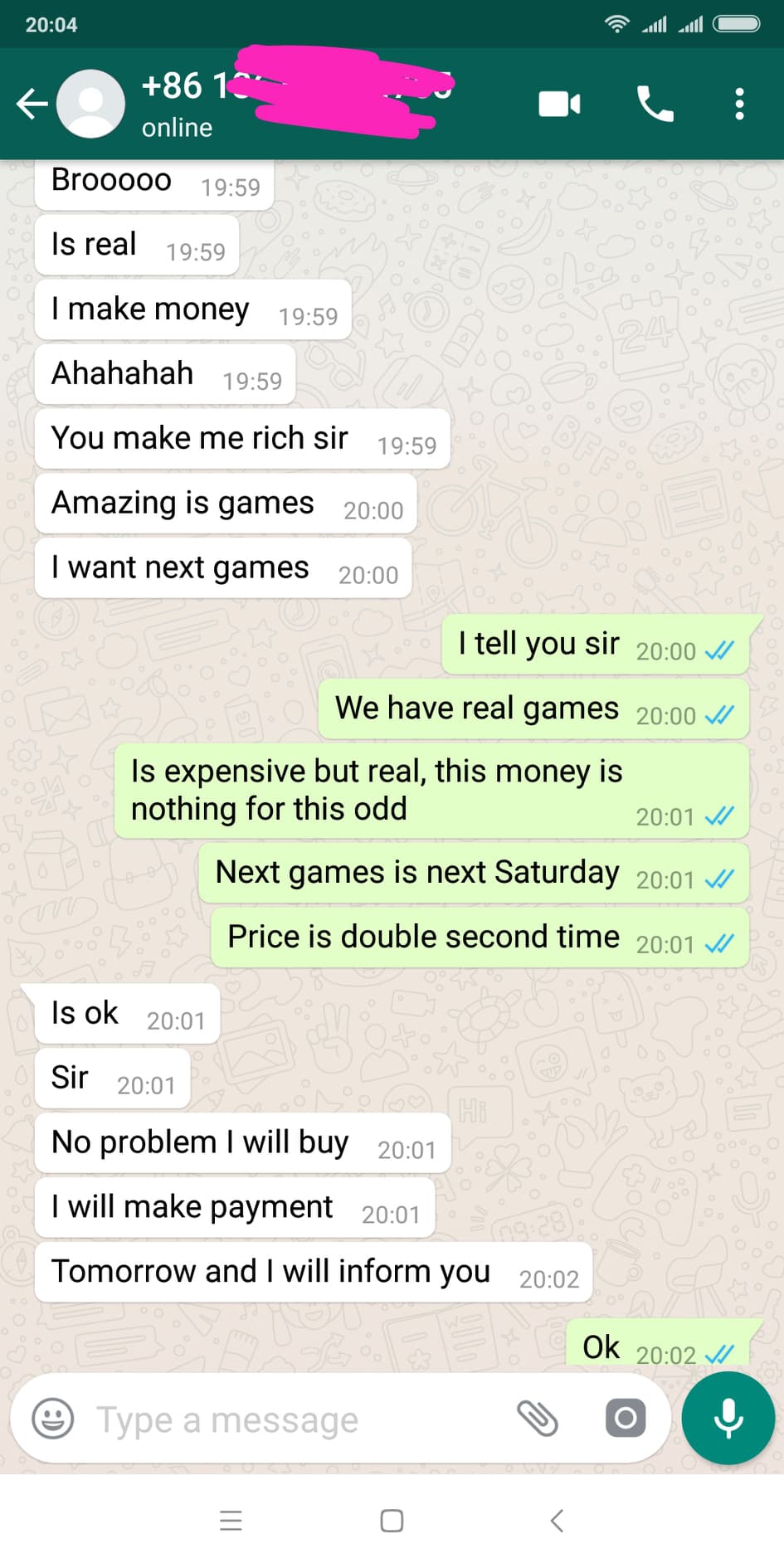Open the overflow menu
This screenshot has height=1568, width=784.
(739, 105)
